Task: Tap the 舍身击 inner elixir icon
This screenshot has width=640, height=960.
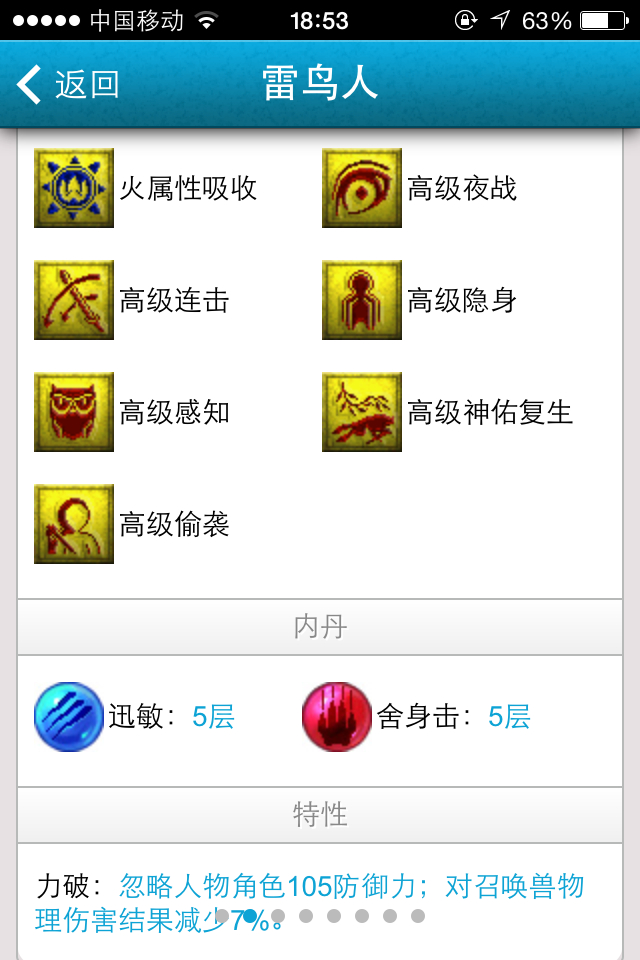Action: click(337, 717)
